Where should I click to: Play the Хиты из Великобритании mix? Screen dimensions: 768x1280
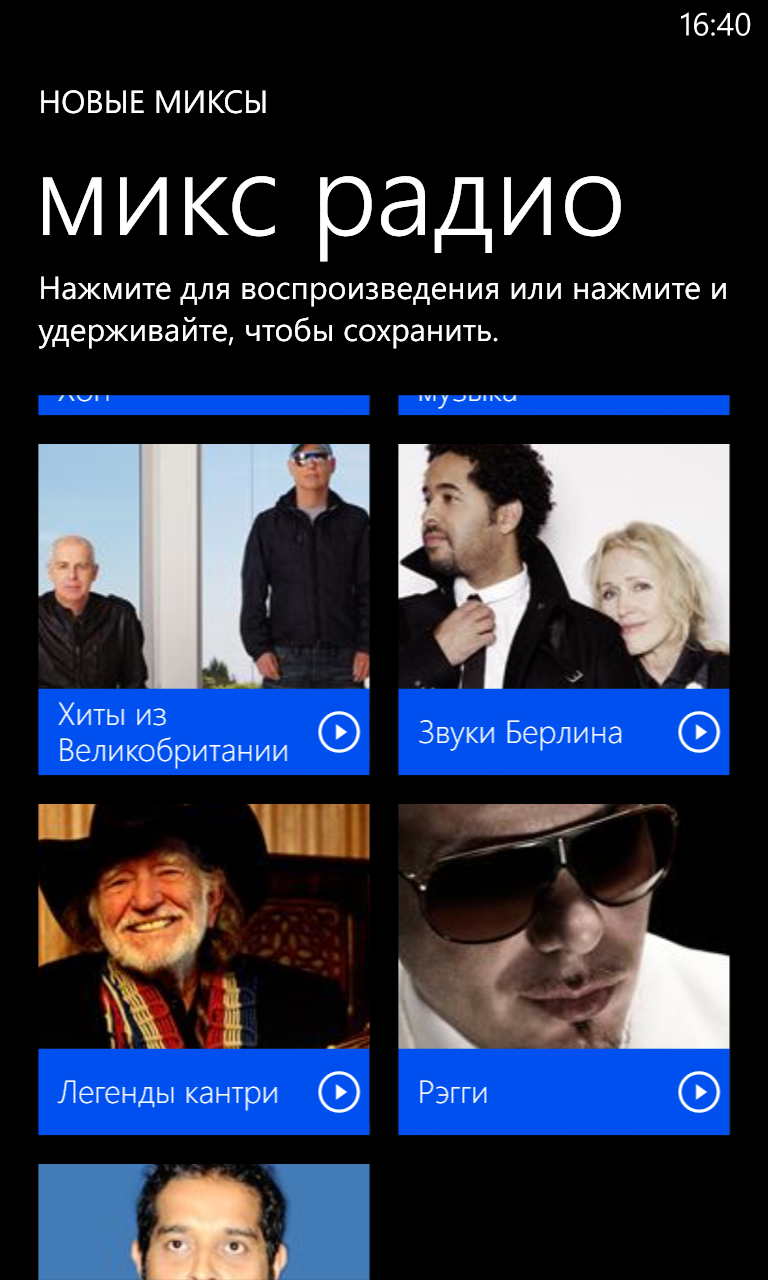pyautogui.click(x=339, y=733)
